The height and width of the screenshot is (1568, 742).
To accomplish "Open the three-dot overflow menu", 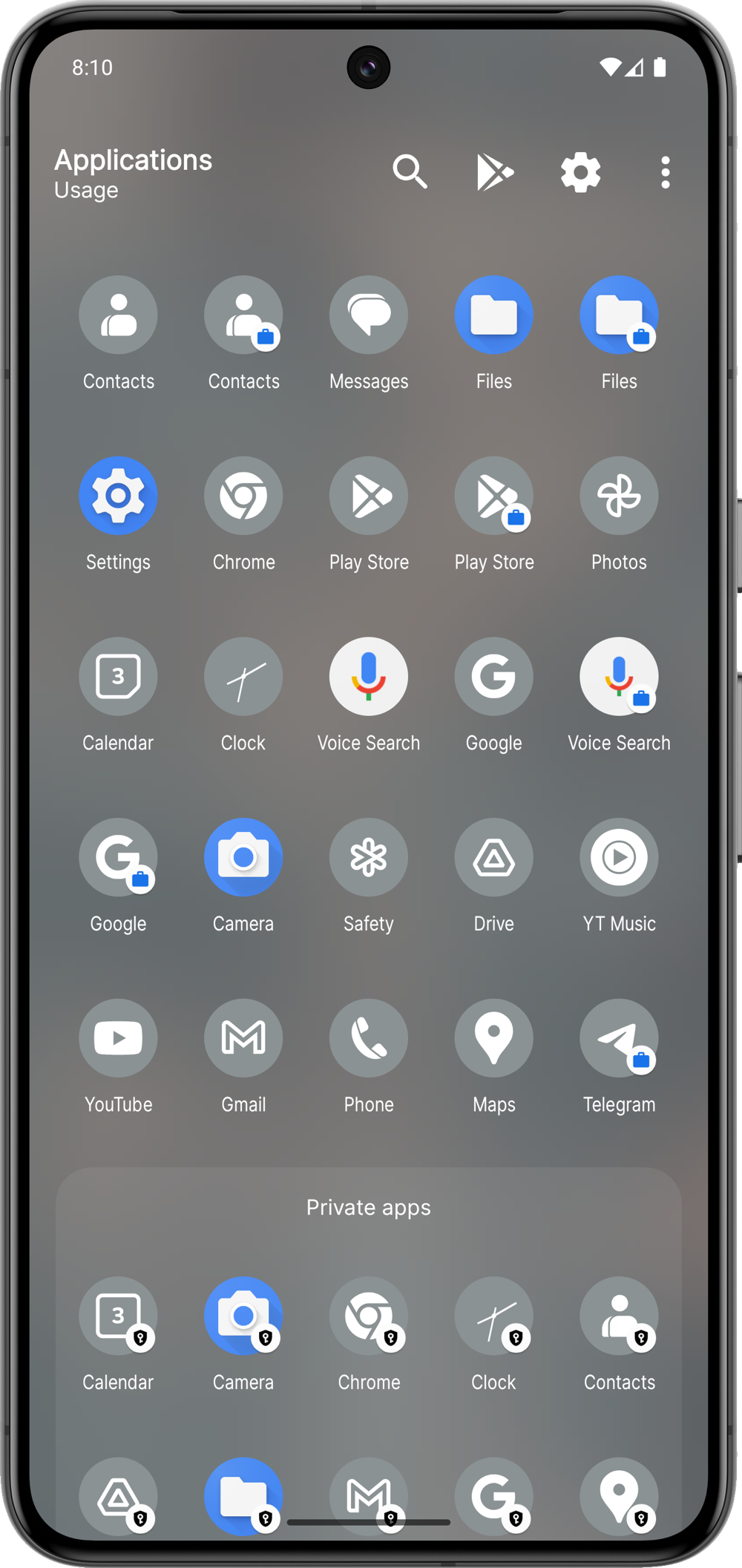I will 665,172.
